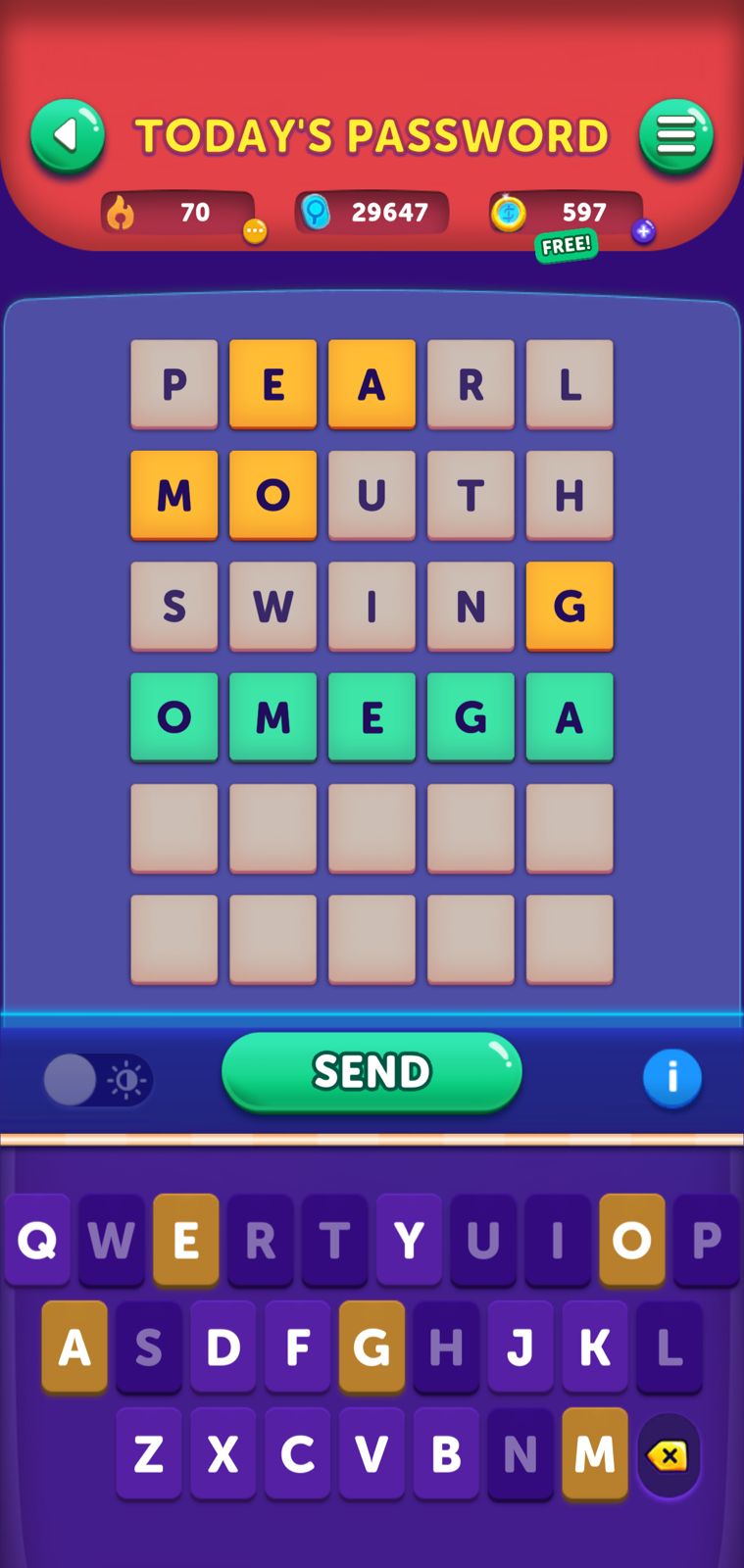Delete last letter with backspace key

(x=668, y=1456)
